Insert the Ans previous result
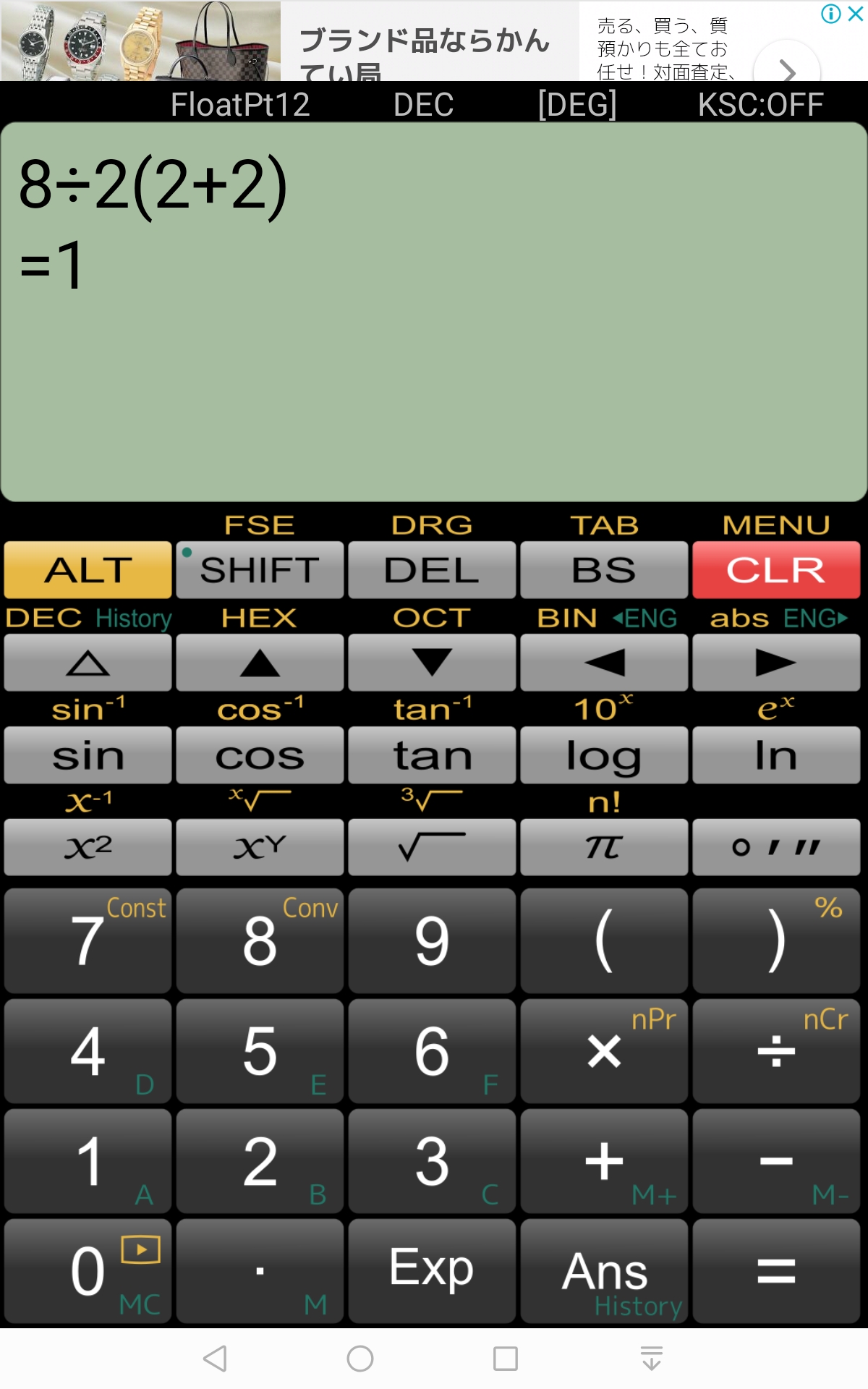The height and width of the screenshot is (1389, 868). 604,1271
